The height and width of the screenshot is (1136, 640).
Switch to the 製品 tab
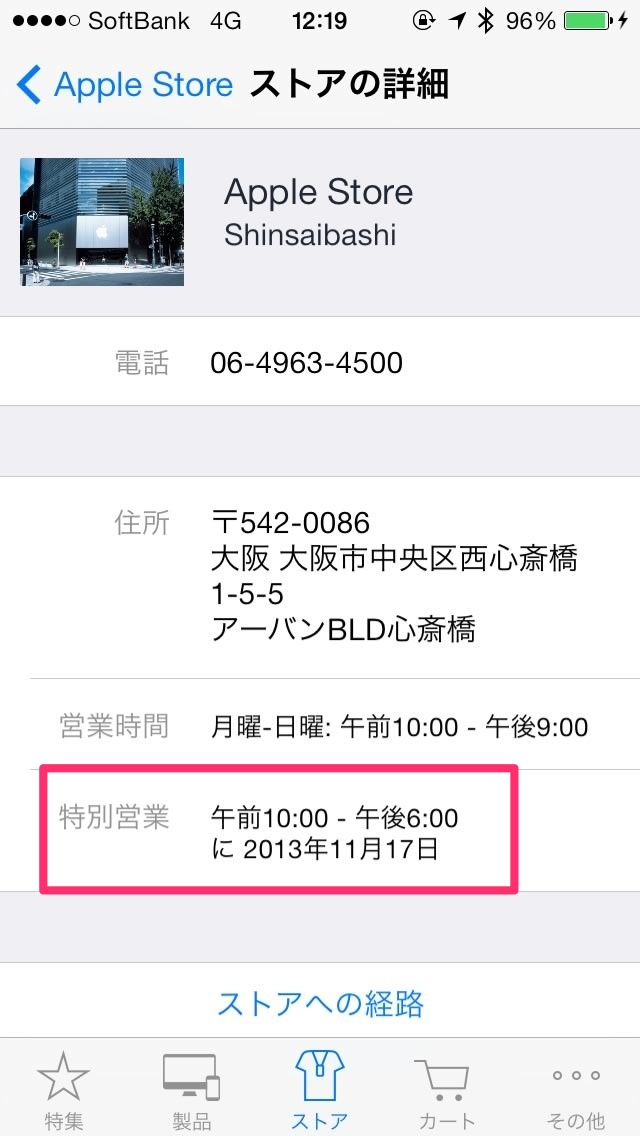coord(191,1090)
